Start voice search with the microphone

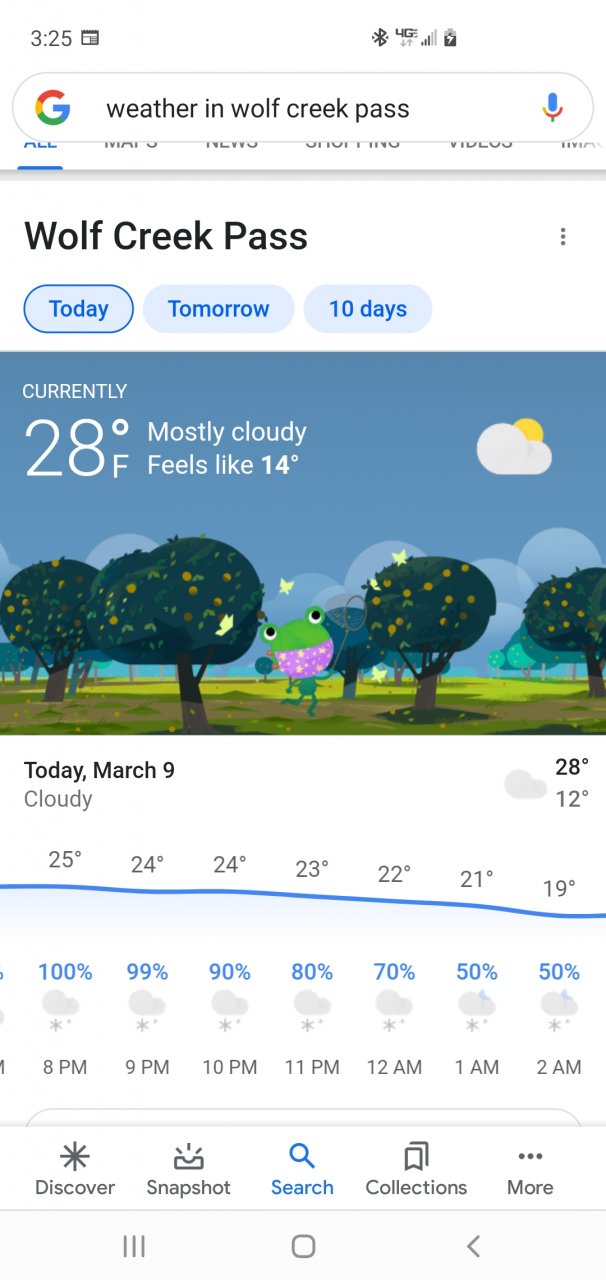click(552, 108)
